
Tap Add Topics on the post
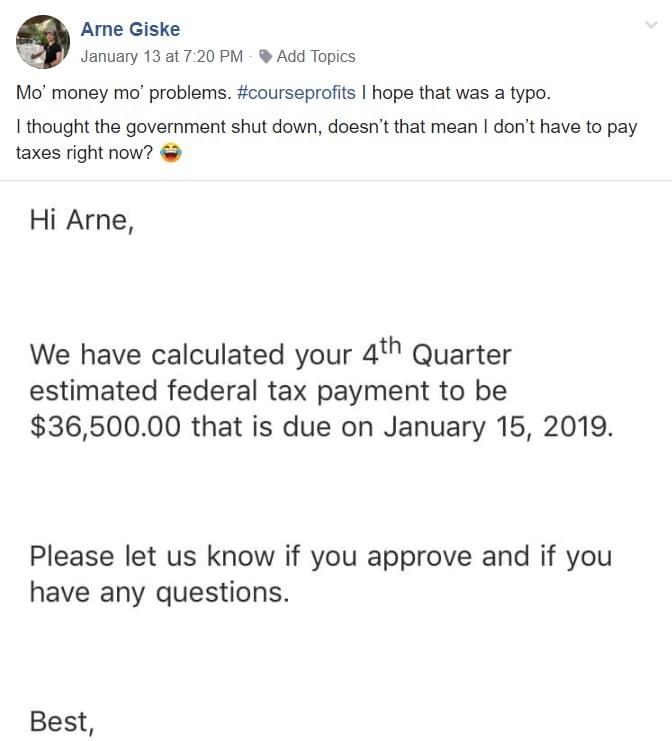point(314,56)
